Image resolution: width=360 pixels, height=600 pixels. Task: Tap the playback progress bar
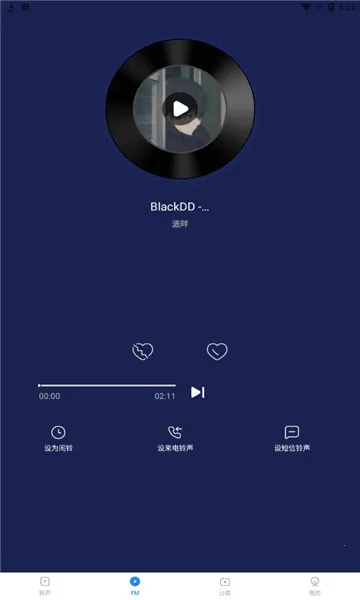click(x=107, y=385)
